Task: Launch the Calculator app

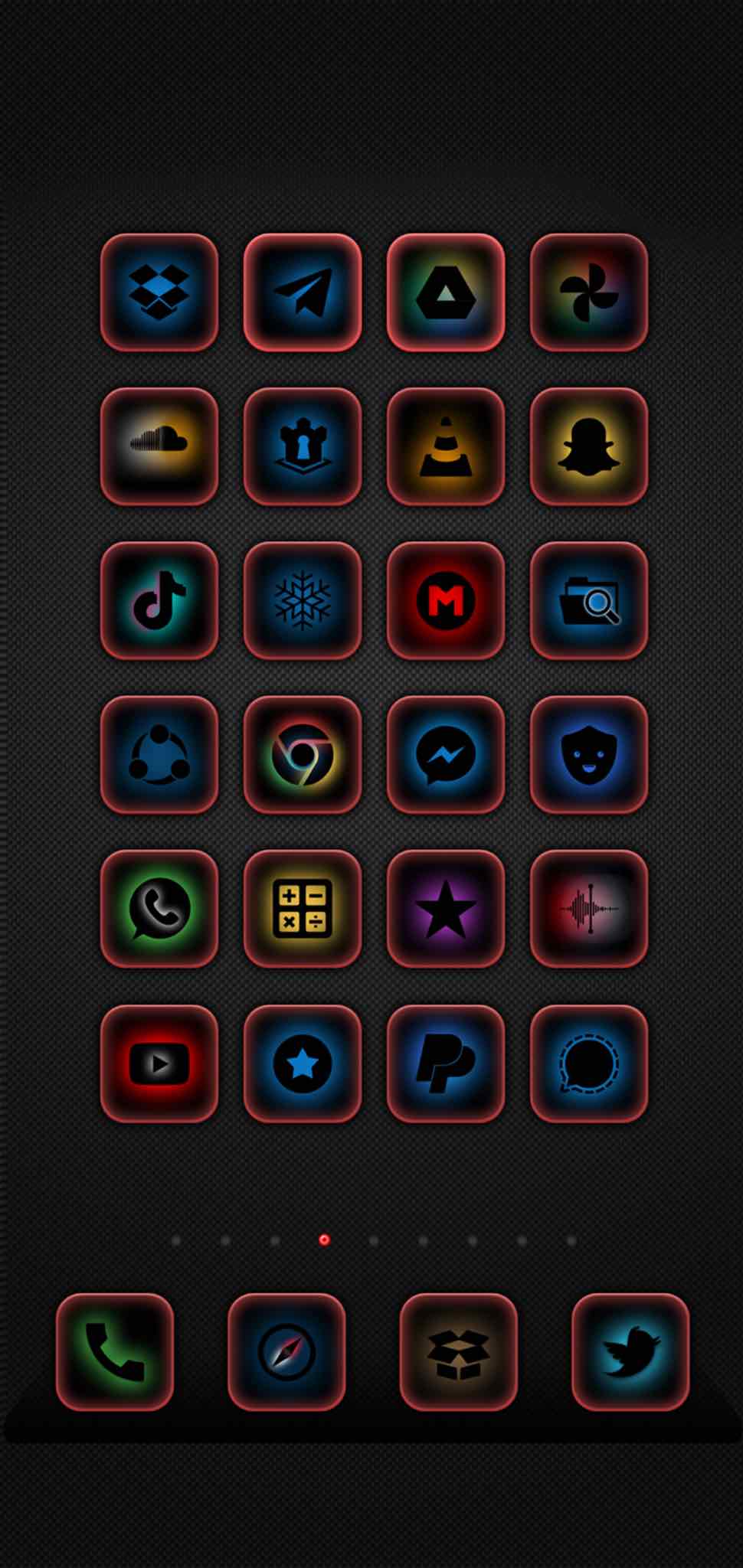Action: point(303,909)
